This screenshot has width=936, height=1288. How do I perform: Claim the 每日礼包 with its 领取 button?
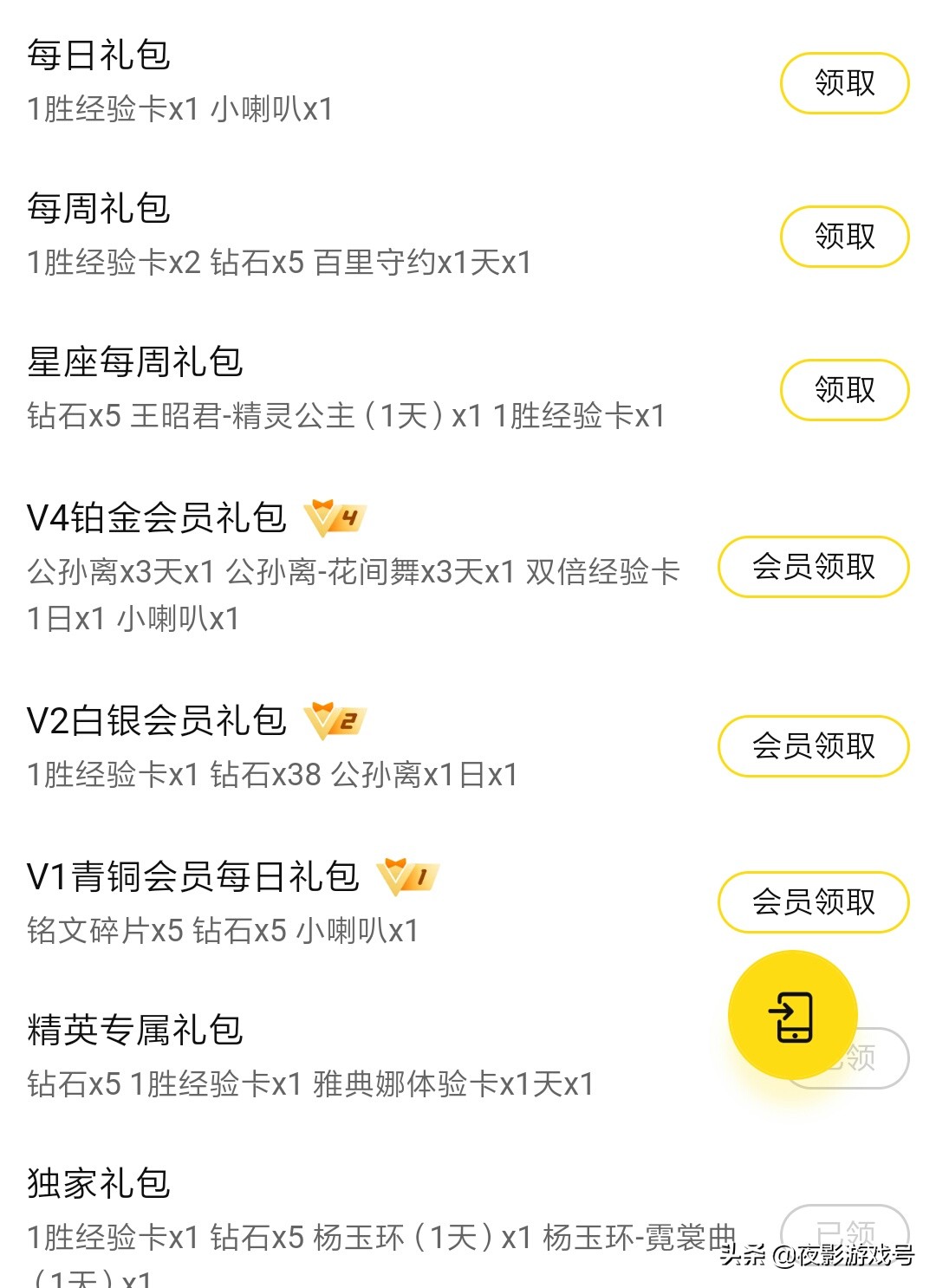(843, 82)
